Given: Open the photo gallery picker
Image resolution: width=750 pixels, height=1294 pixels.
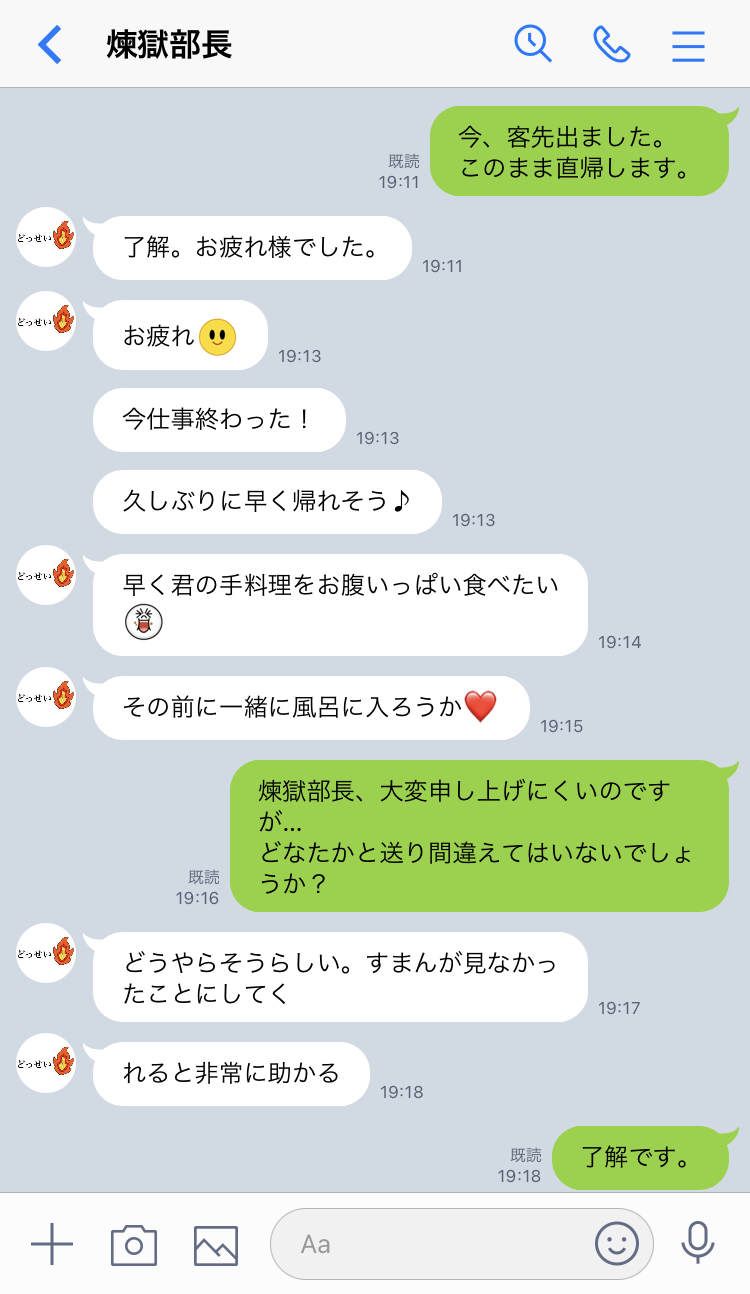Looking at the screenshot, I should tap(215, 1244).
